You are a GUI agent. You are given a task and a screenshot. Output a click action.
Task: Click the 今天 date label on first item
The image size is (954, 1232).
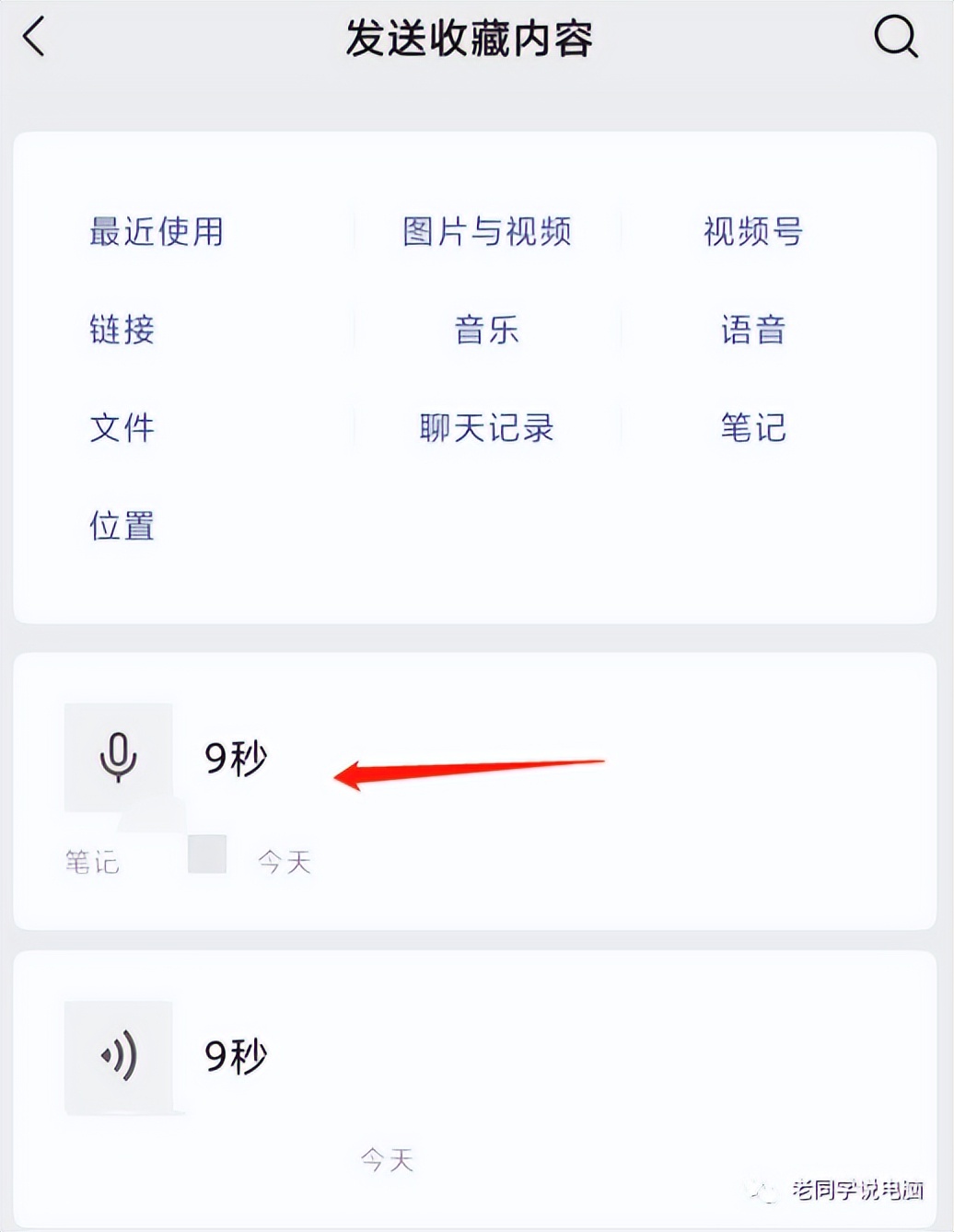[283, 861]
